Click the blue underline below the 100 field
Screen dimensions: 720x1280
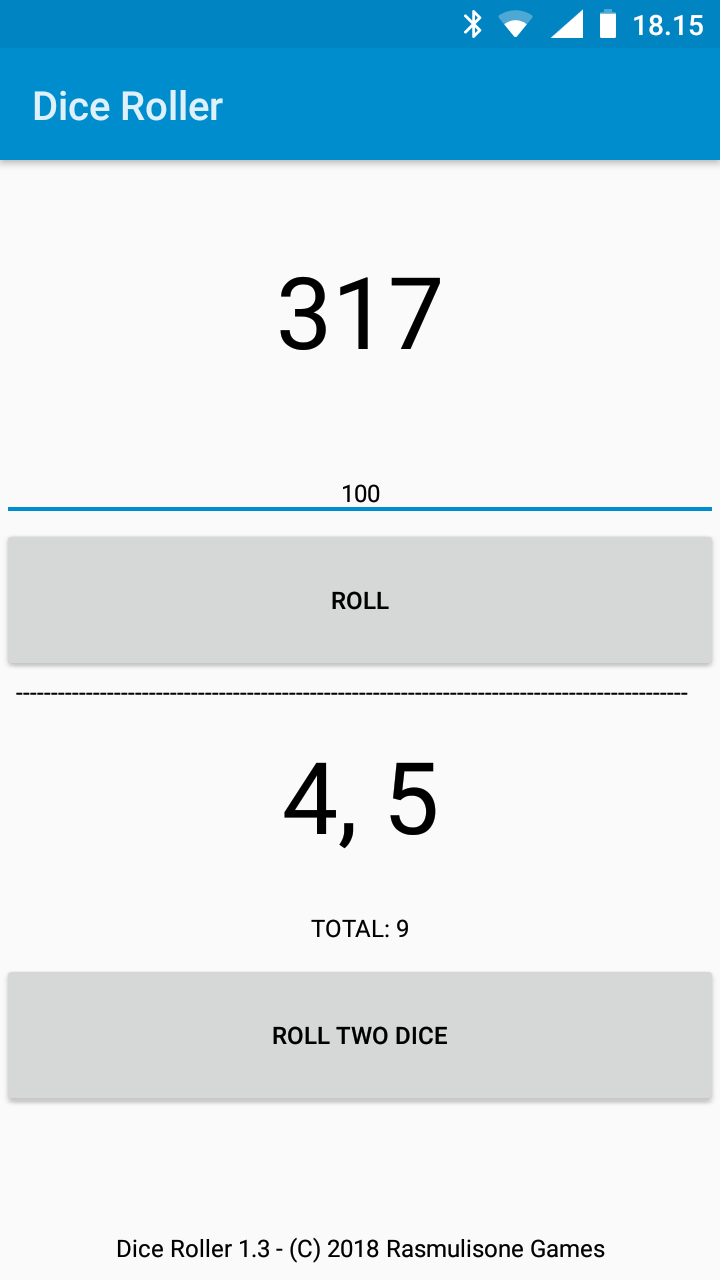360,509
